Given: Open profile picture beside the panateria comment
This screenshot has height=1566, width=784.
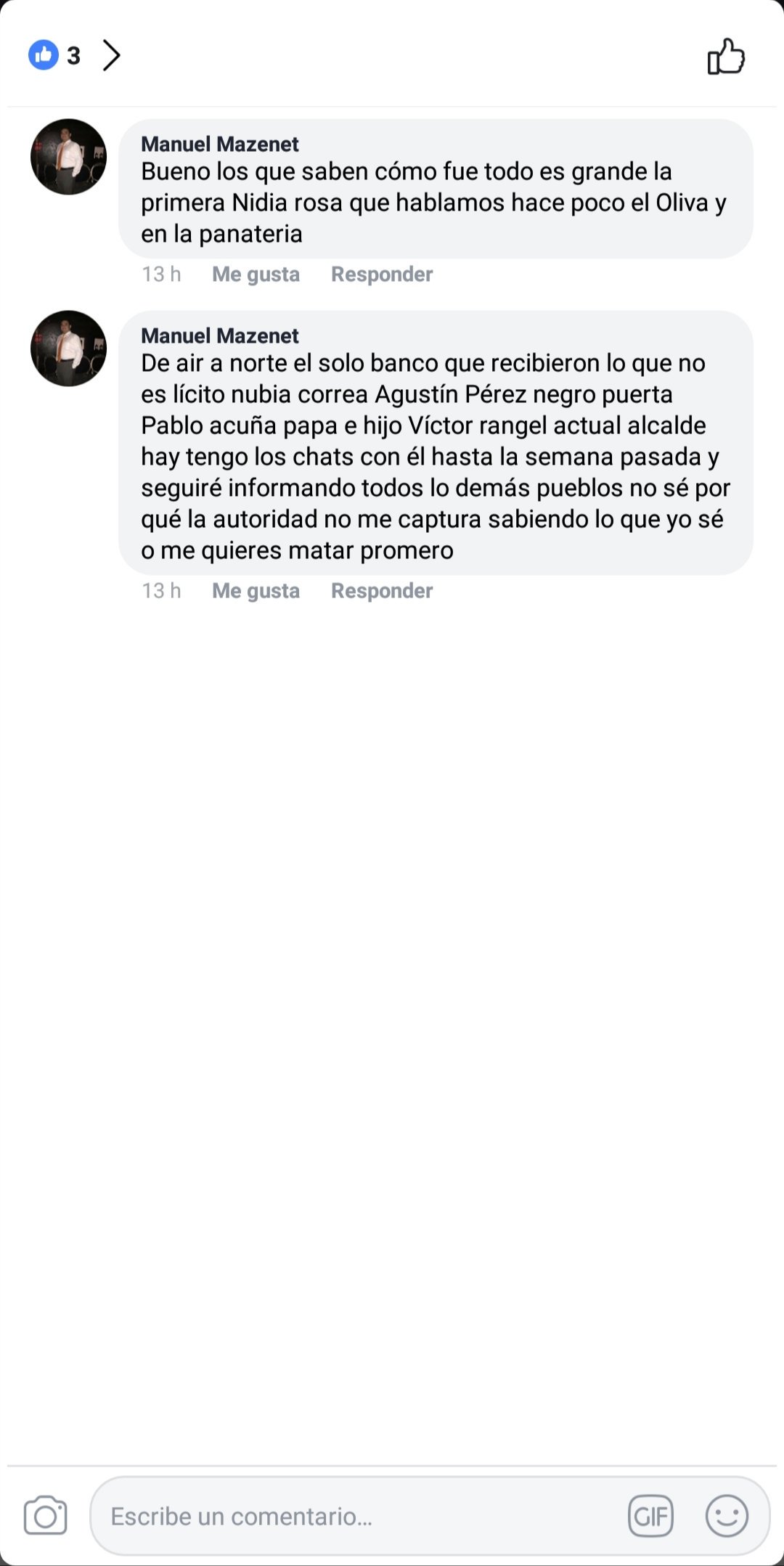Looking at the screenshot, I should [x=68, y=157].
